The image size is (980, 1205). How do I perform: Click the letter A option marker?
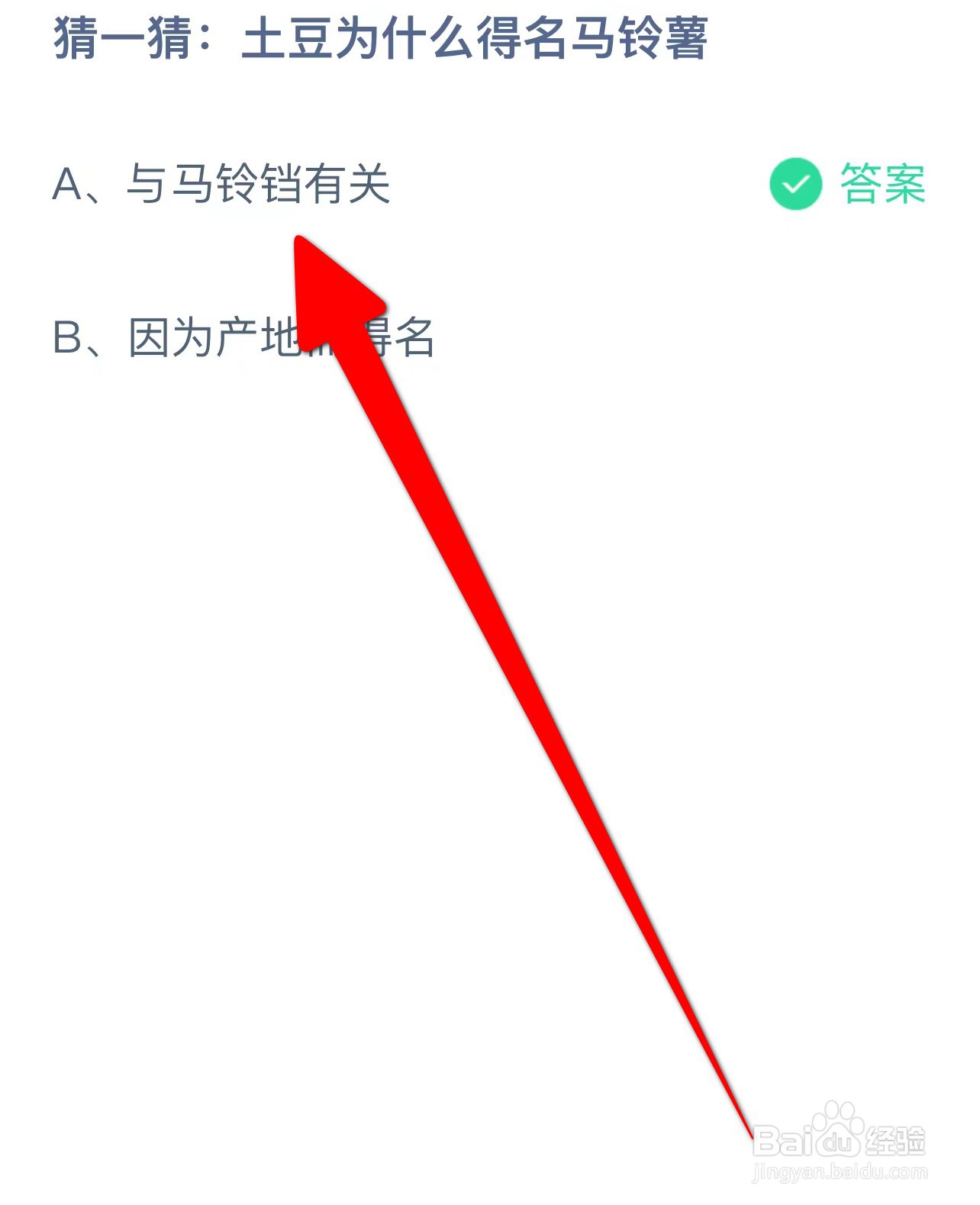[69, 184]
